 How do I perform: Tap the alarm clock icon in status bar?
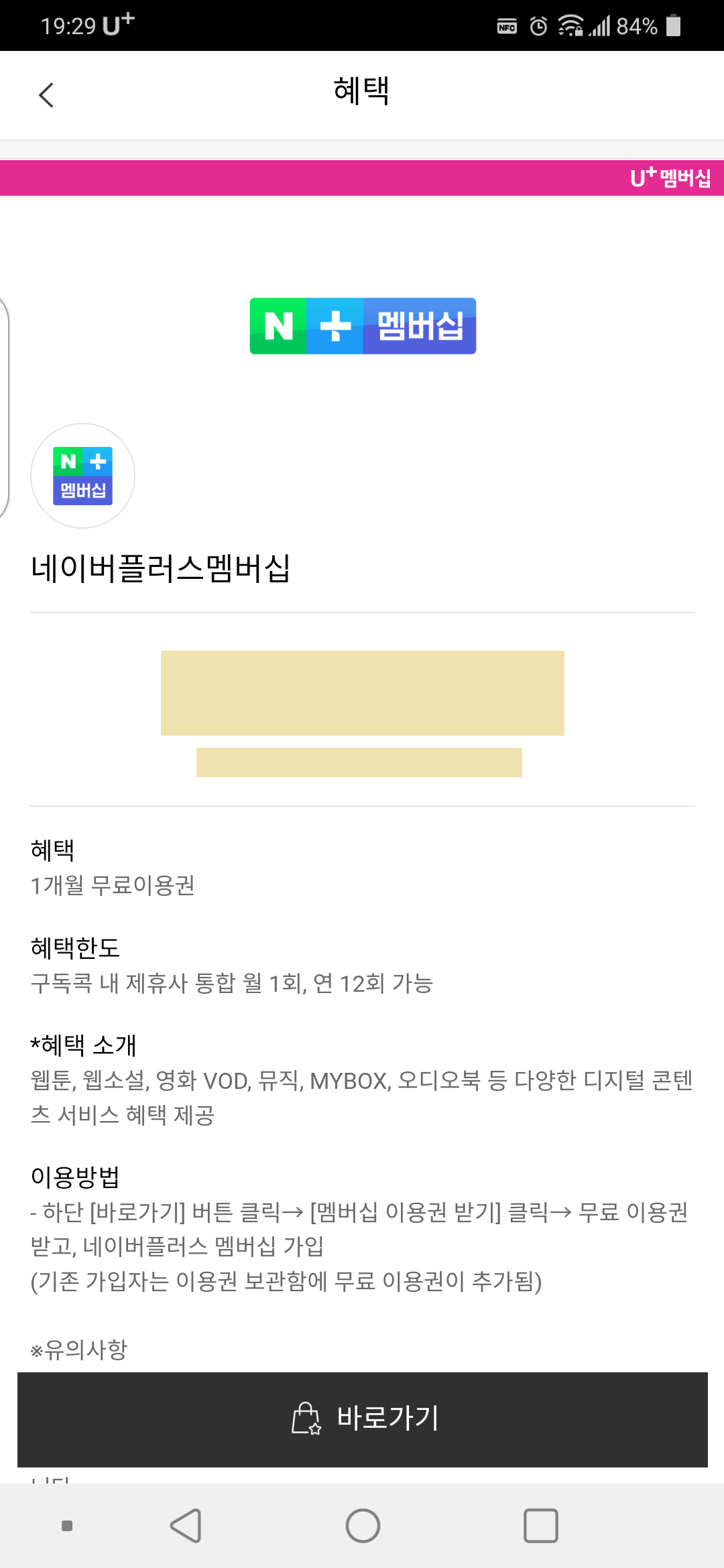(x=538, y=26)
